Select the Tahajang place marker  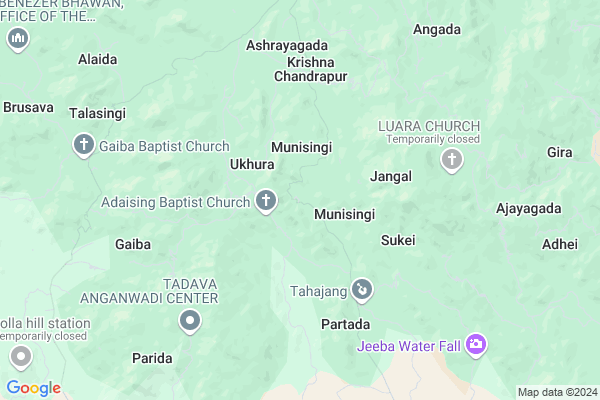[362, 290]
